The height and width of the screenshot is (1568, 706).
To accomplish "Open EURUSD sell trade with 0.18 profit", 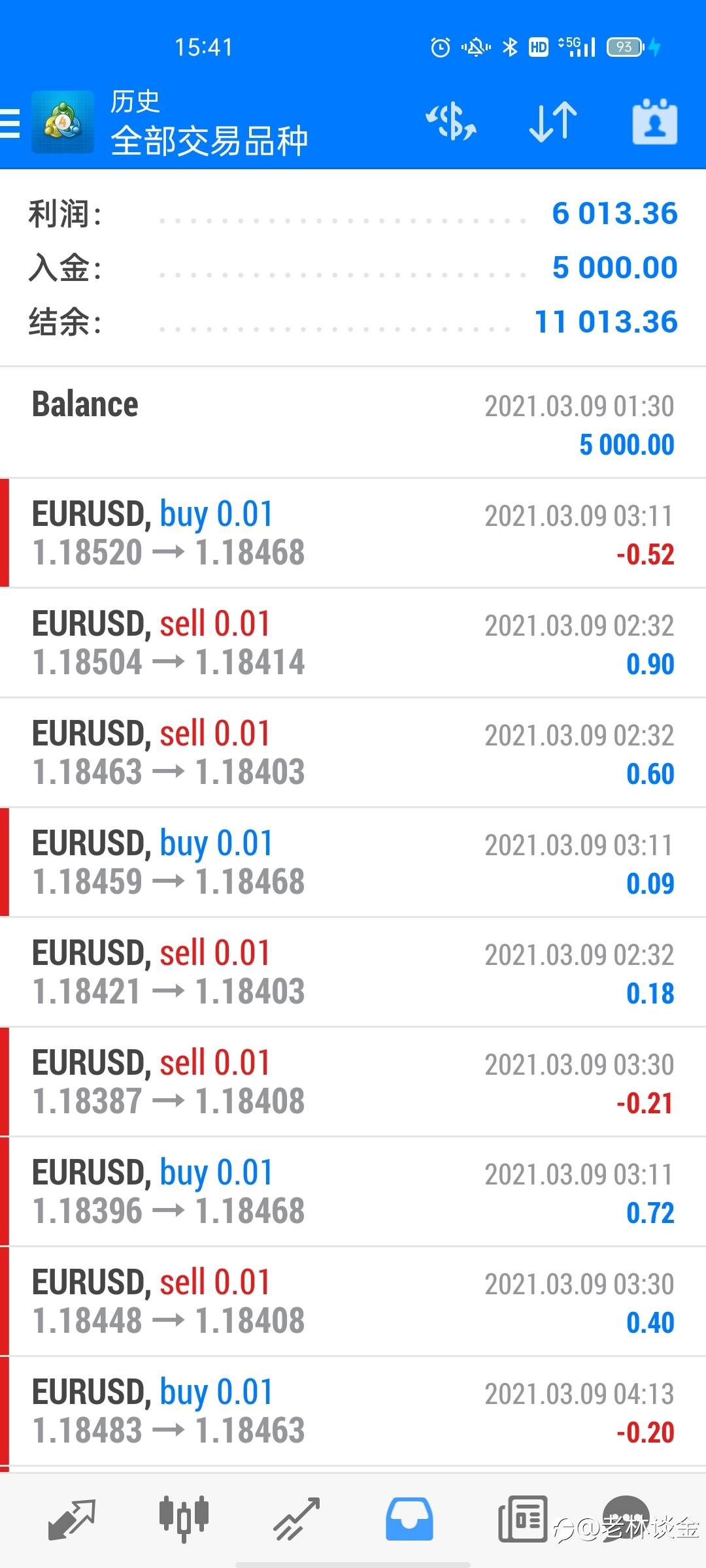I will click(353, 972).
